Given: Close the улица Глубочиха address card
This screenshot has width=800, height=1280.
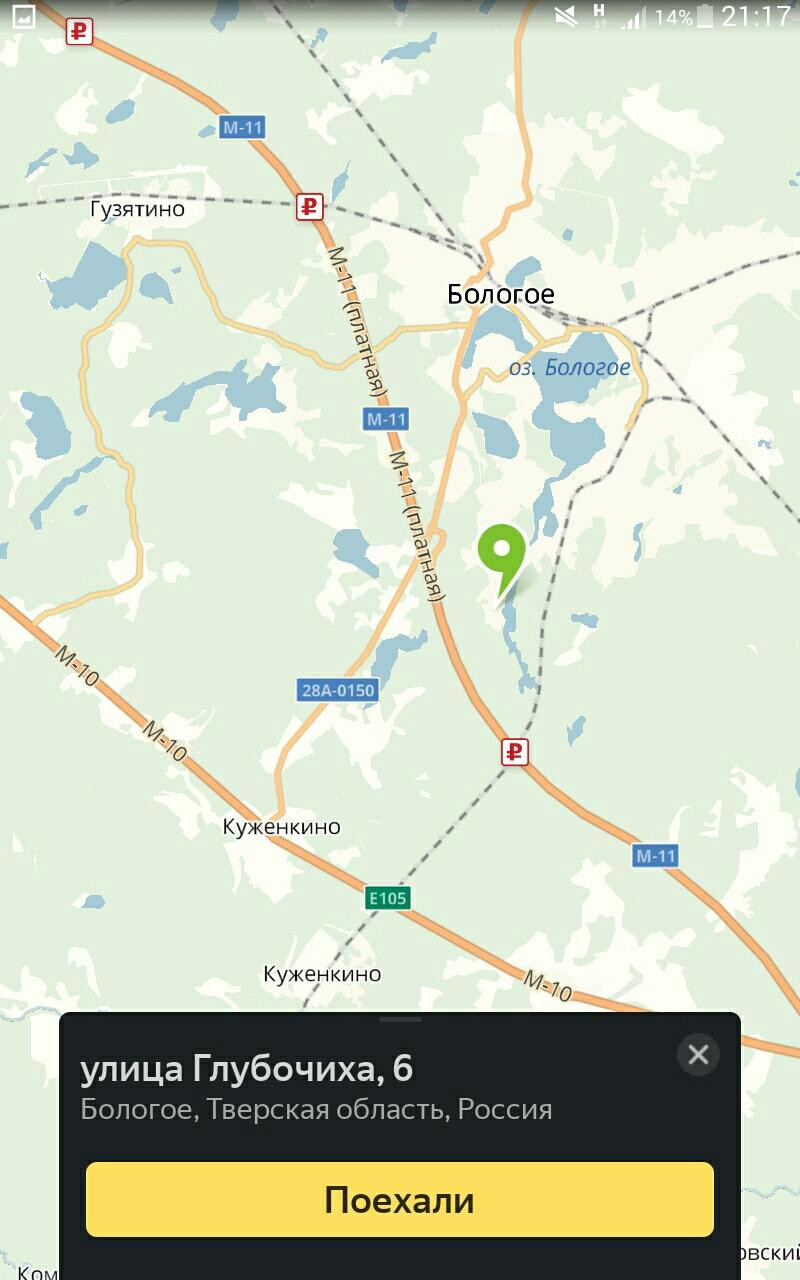Looking at the screenshot, I should 698,1054.
